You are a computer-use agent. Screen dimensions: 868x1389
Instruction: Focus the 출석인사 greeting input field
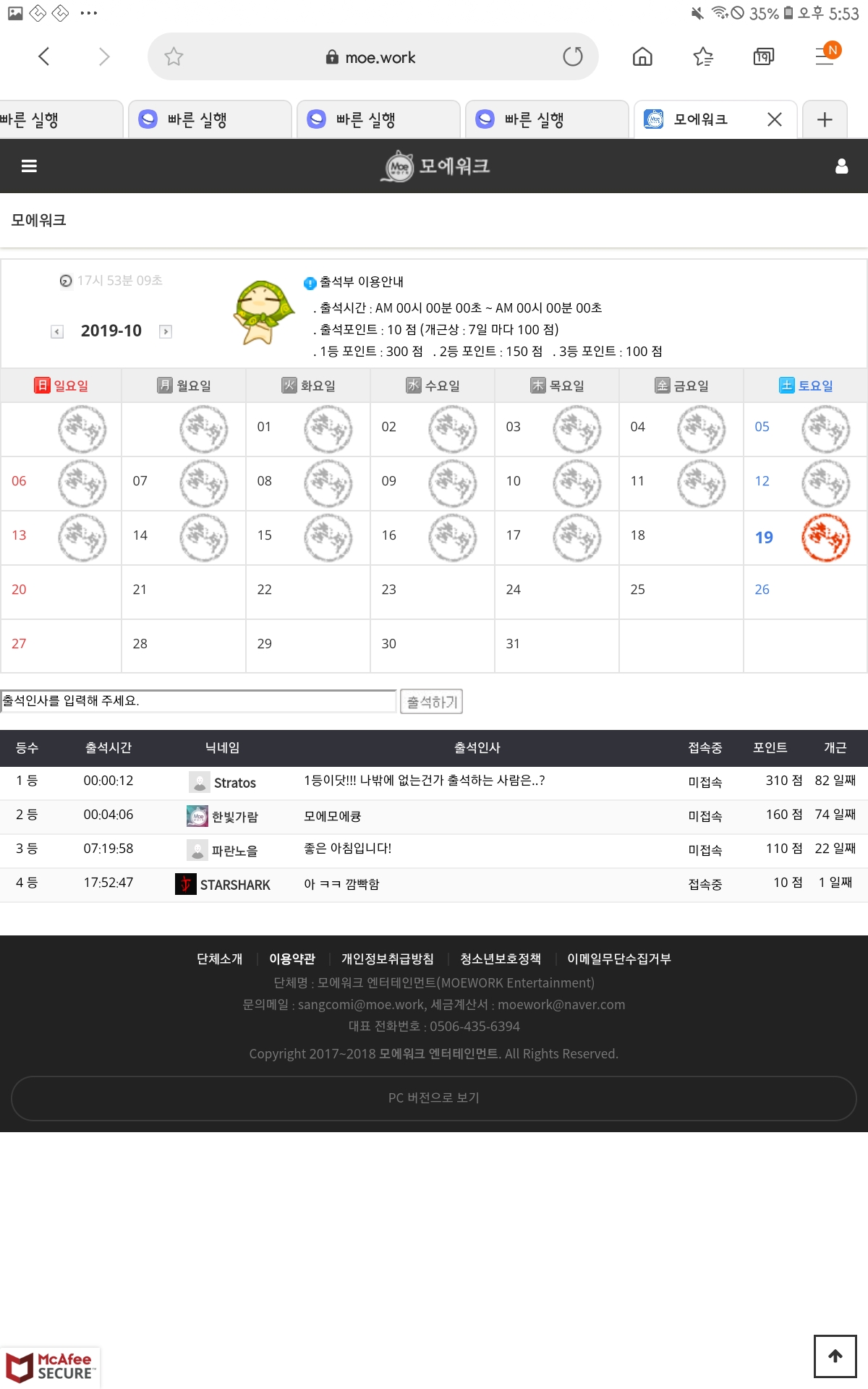click(199, 701)
